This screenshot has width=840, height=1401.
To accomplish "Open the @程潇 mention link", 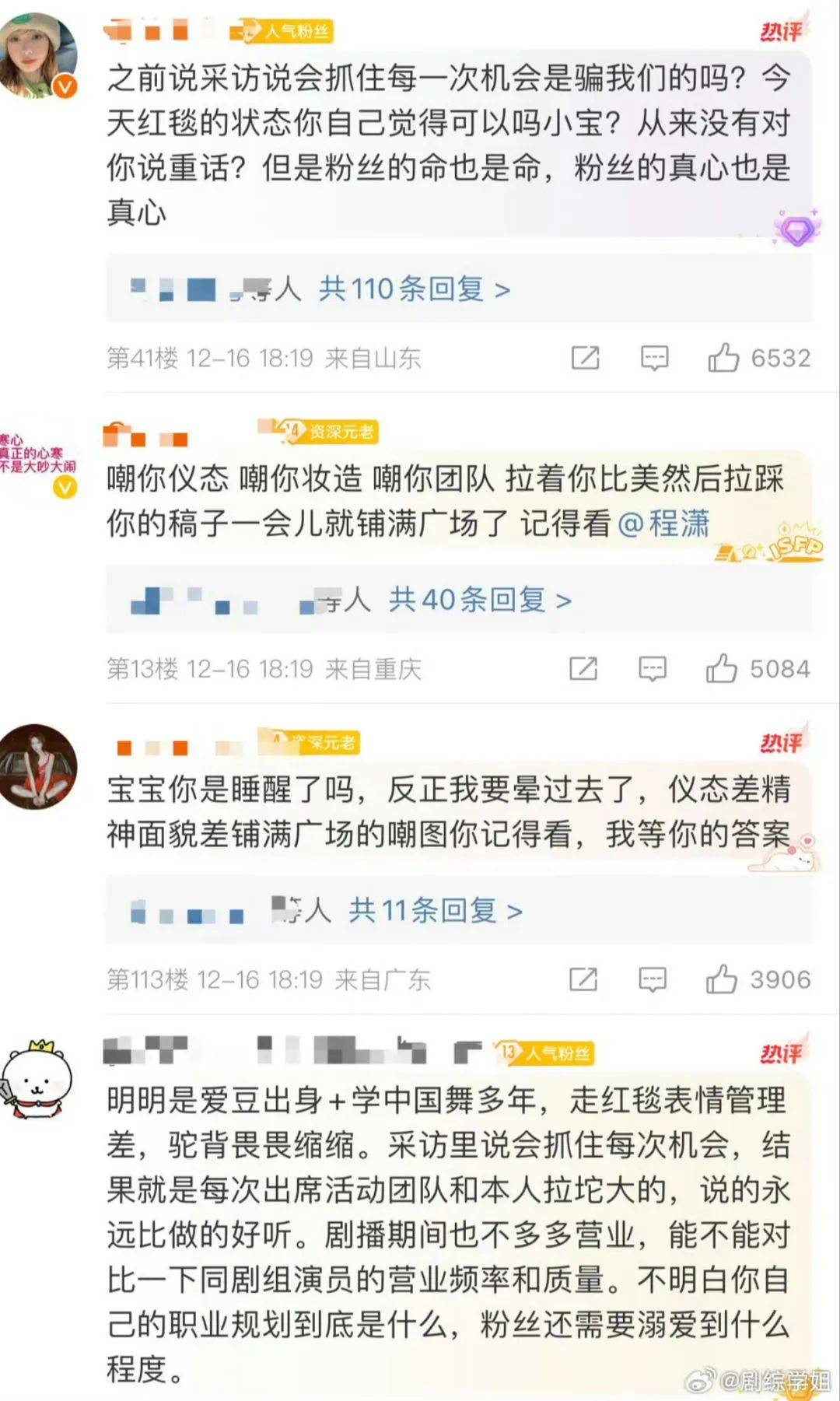I will click(x=663, y=524).
